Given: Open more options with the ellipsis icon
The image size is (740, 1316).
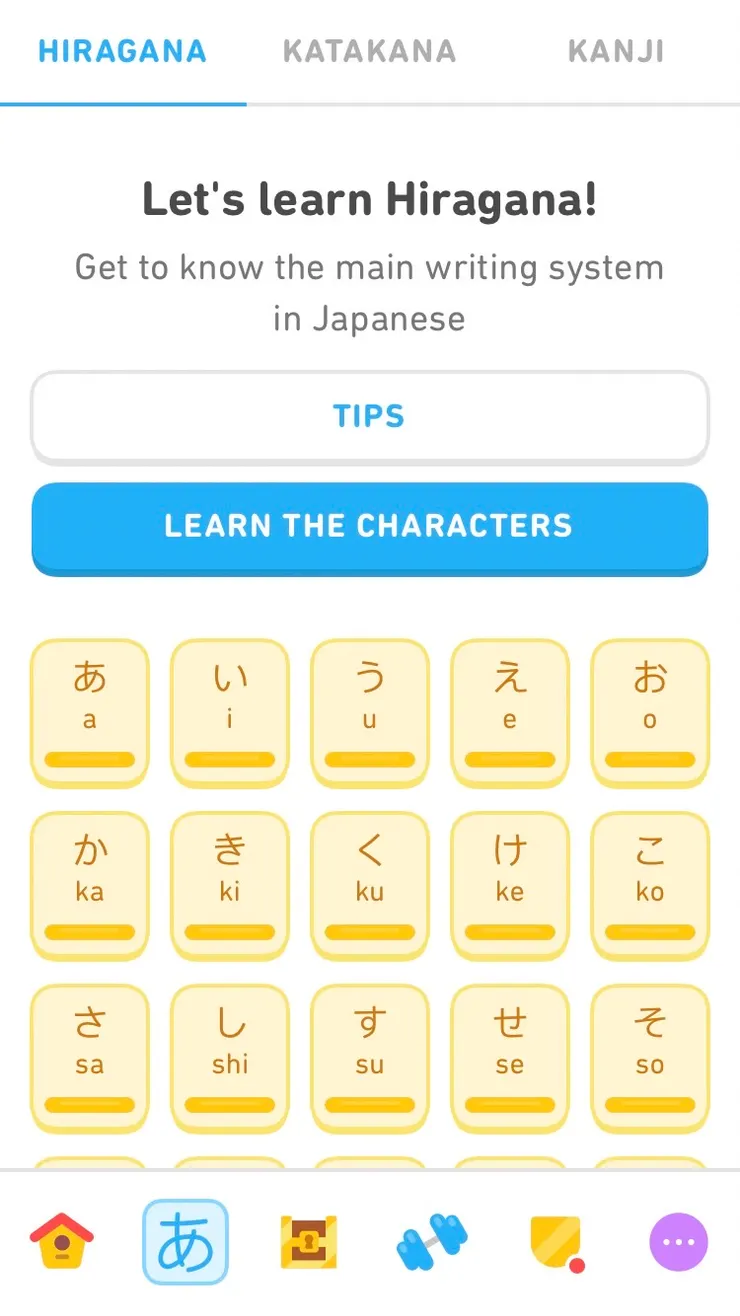Looking at the screenshot, I should (678, 1240).
